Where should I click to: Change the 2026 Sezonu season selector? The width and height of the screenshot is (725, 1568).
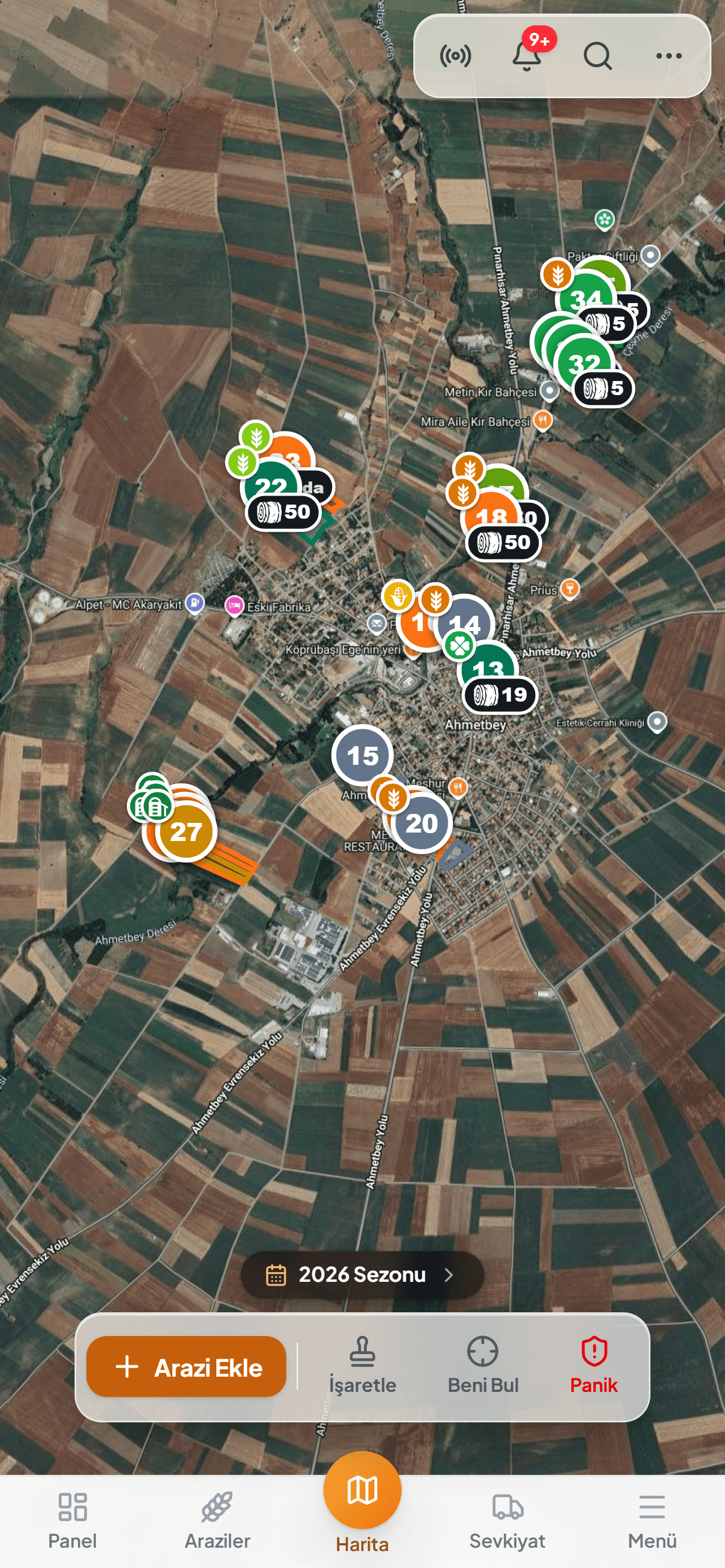362,1274
